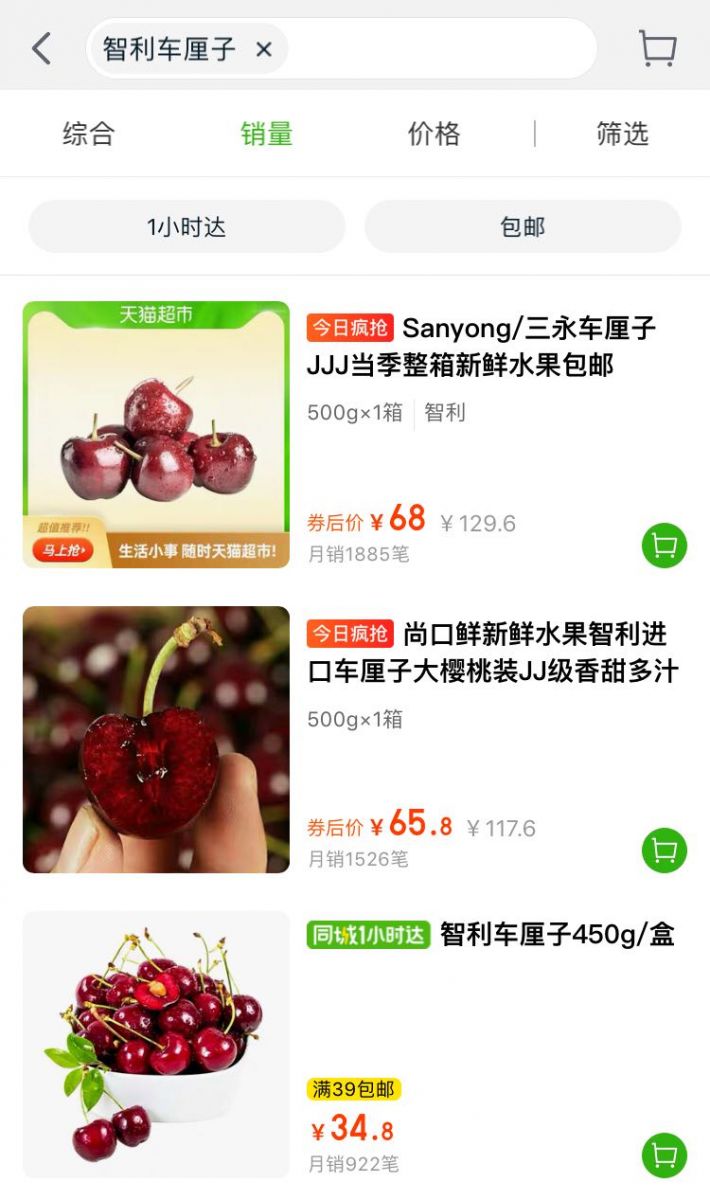
Task: Add 智利车厘子450g/盒 to cart
Action: click(664, 1156)
